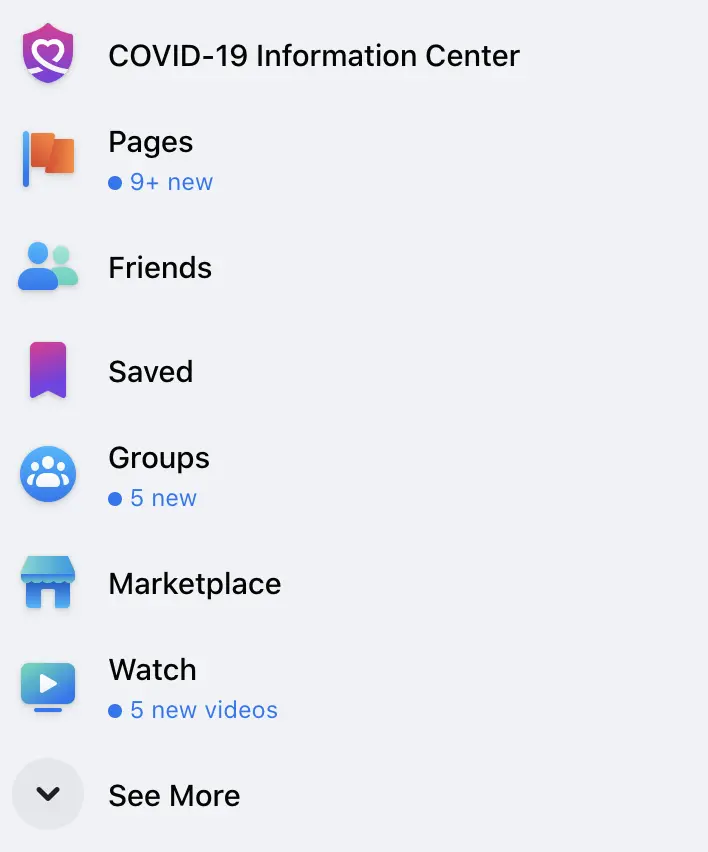This screenshot has width=708, height=852.
Task: Open the Friends section
Action: (160, 268)
